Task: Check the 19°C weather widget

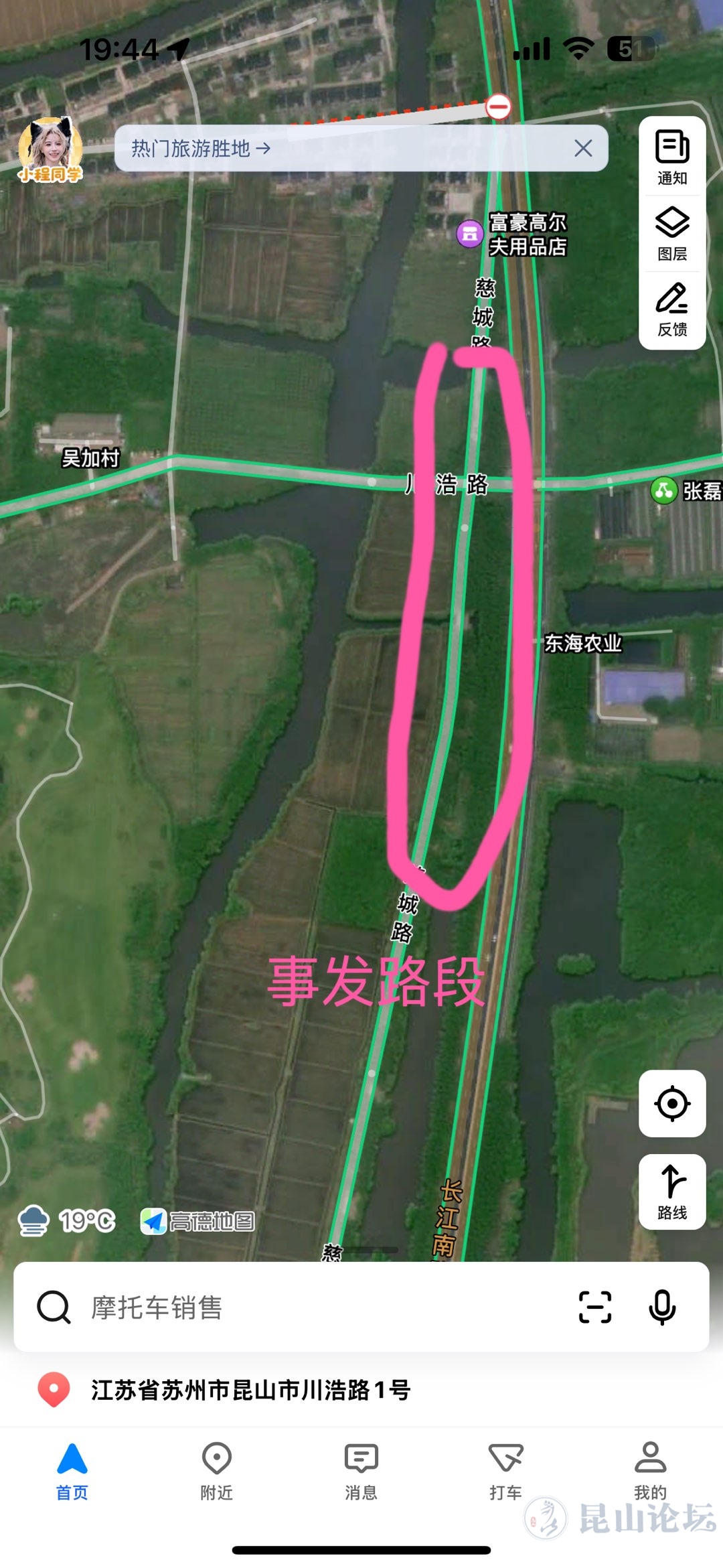Action: (x=67, y=1221)
